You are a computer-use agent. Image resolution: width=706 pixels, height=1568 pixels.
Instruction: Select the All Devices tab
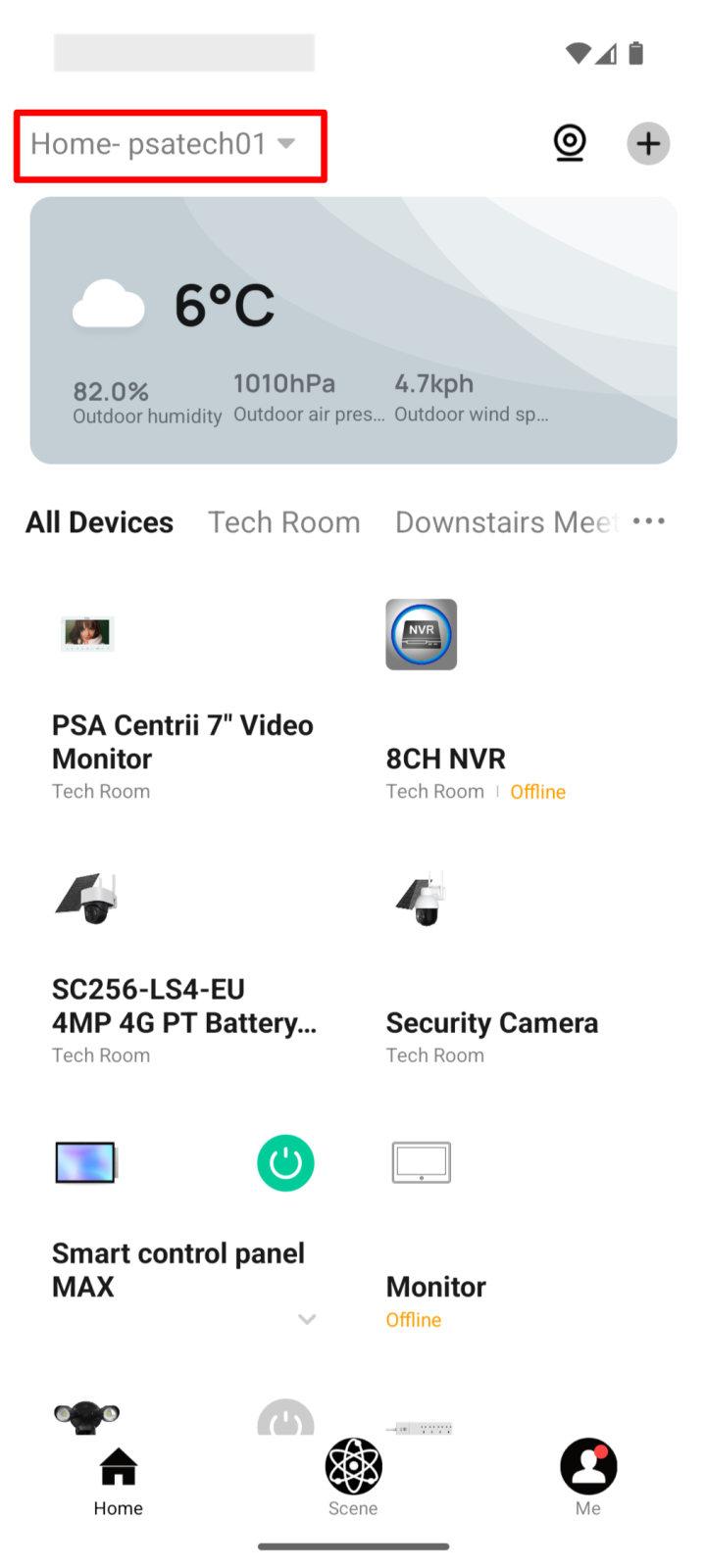click(99, 522)
